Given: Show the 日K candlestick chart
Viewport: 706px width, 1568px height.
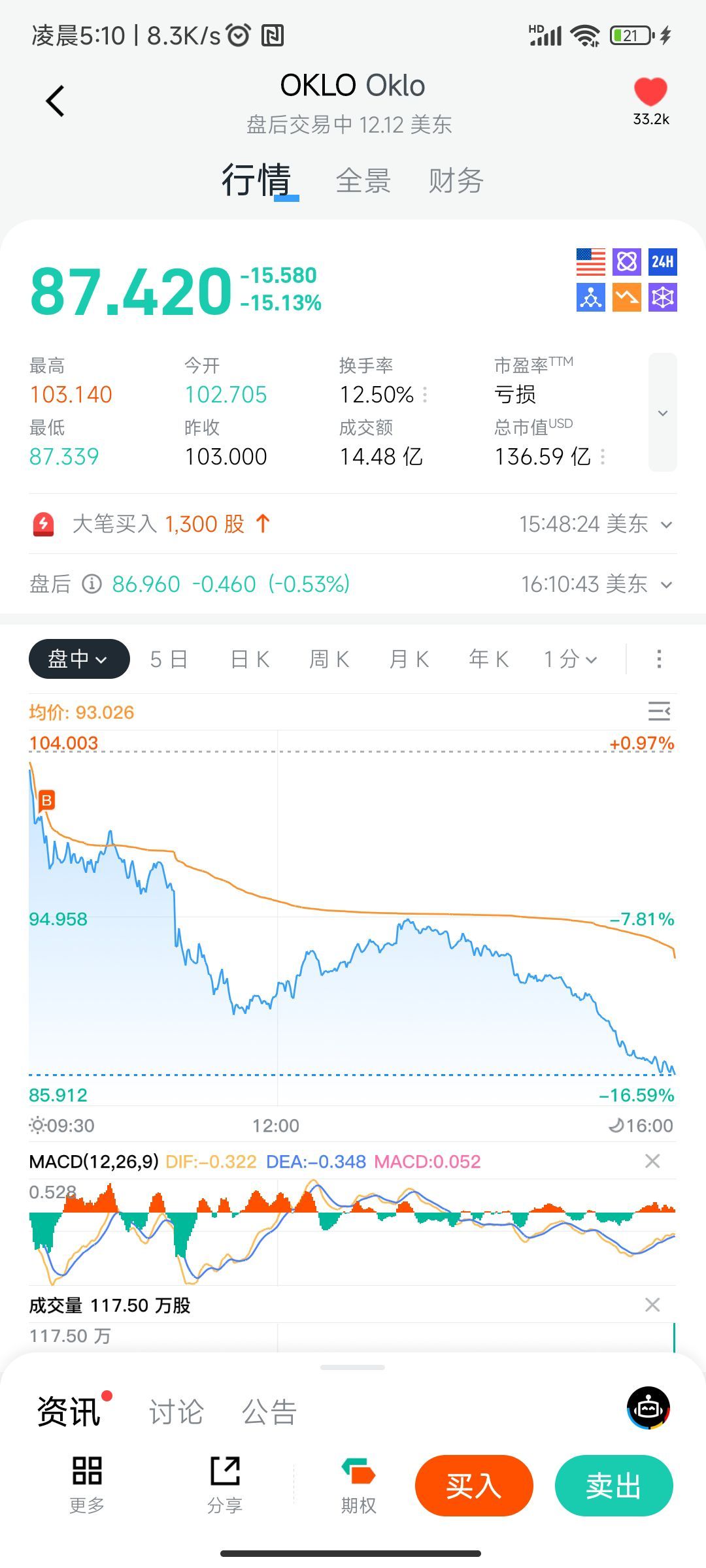Looking at the screenshot, I should pyautogui.click(x=250, y=659).
